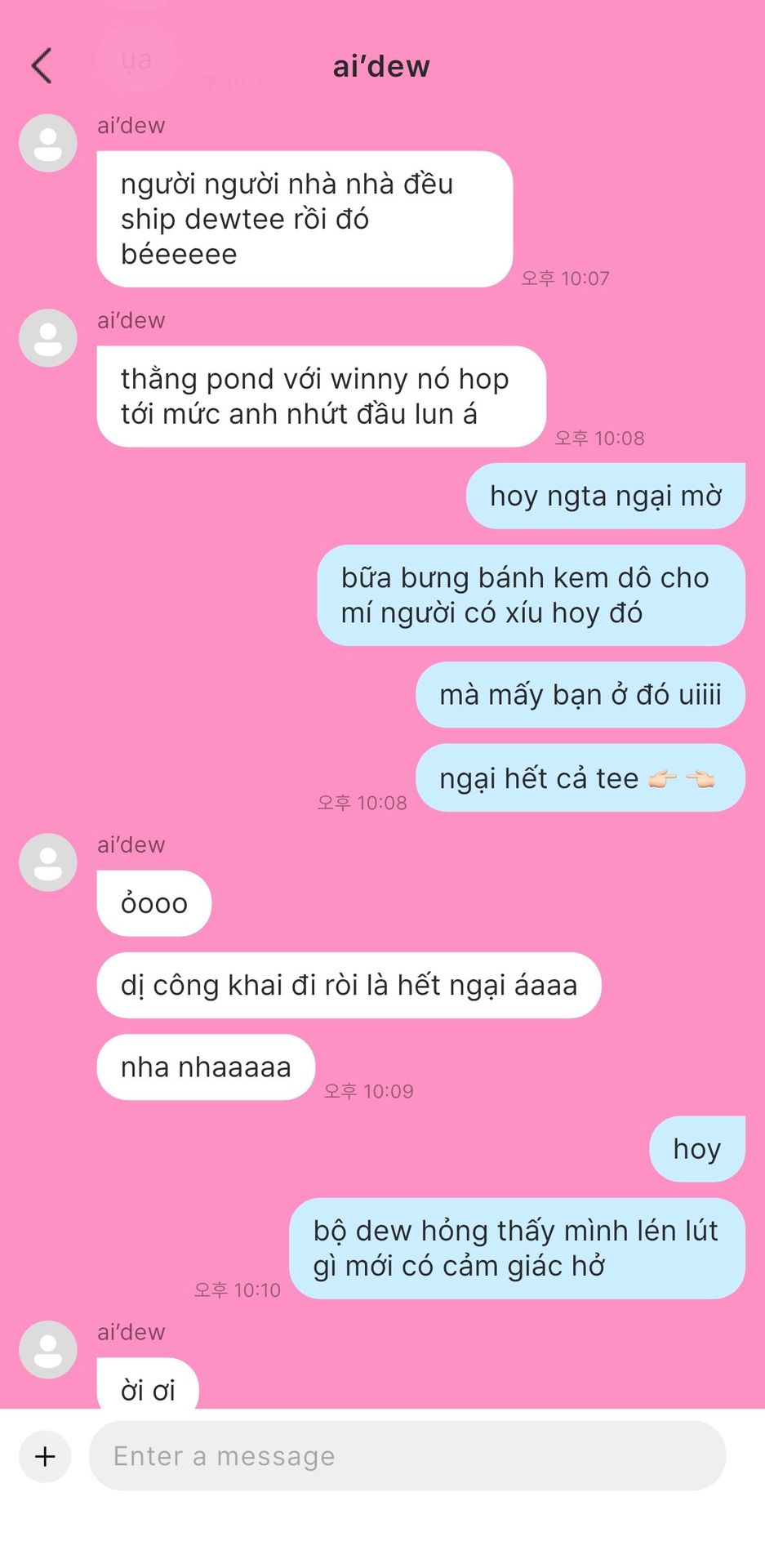Open ai'dew's avatar beside 'người người nhà nhà' message
Viewport: 765px width, 1568px height.
pyautogui.click(x=48, y=143)
